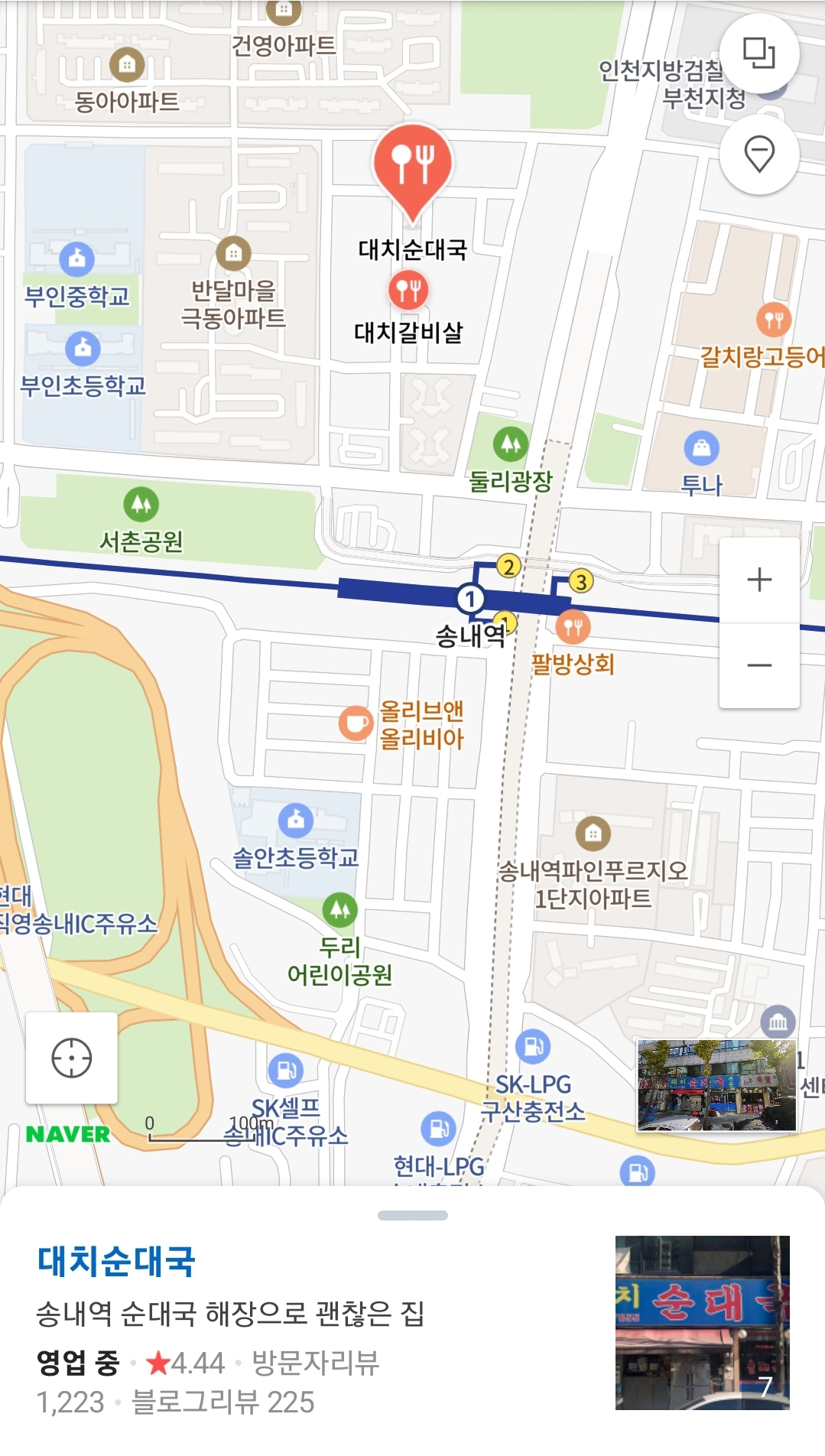
Task: Select the SK-LPG 구산충전소 marker
Action: (533, 1046)
